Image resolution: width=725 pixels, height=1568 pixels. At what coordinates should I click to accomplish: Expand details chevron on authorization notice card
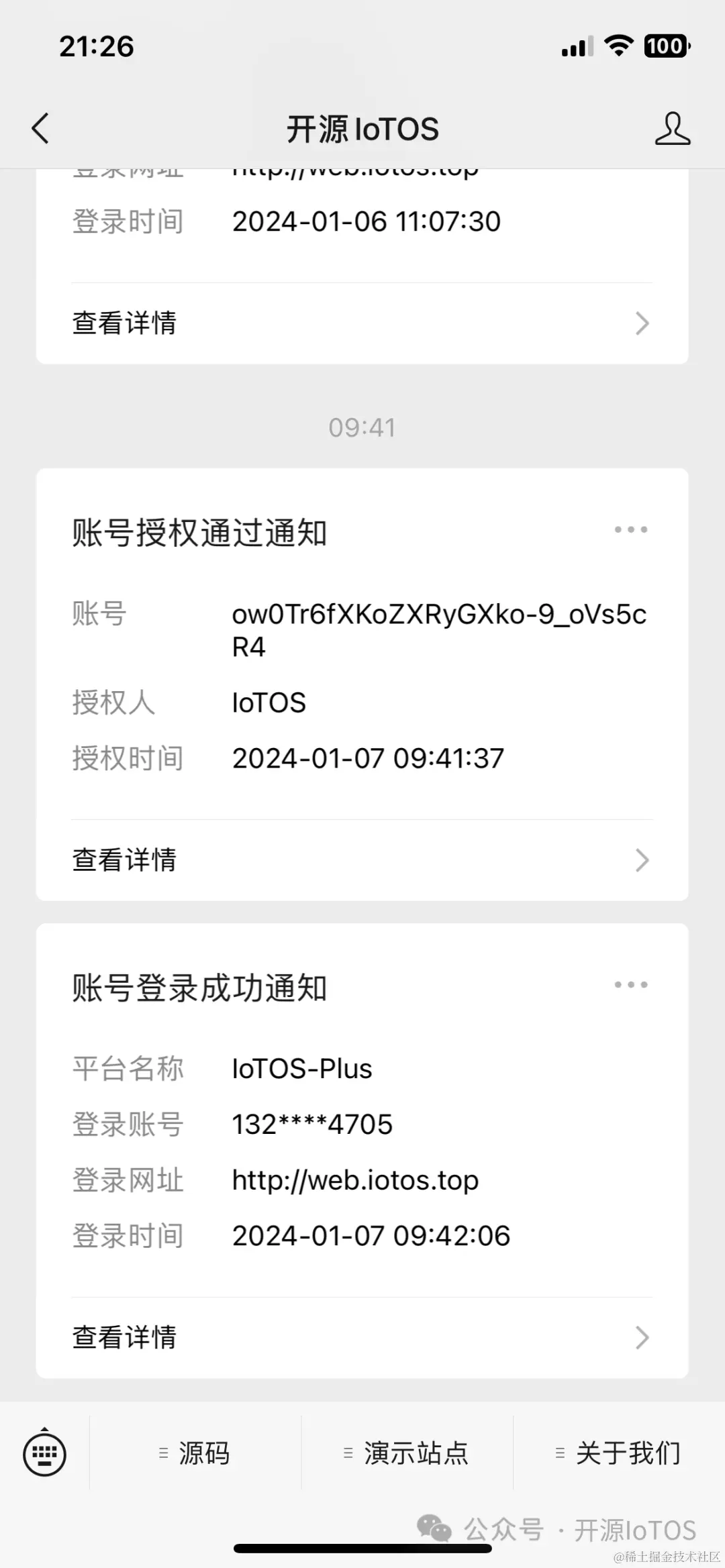click(641, 859)
